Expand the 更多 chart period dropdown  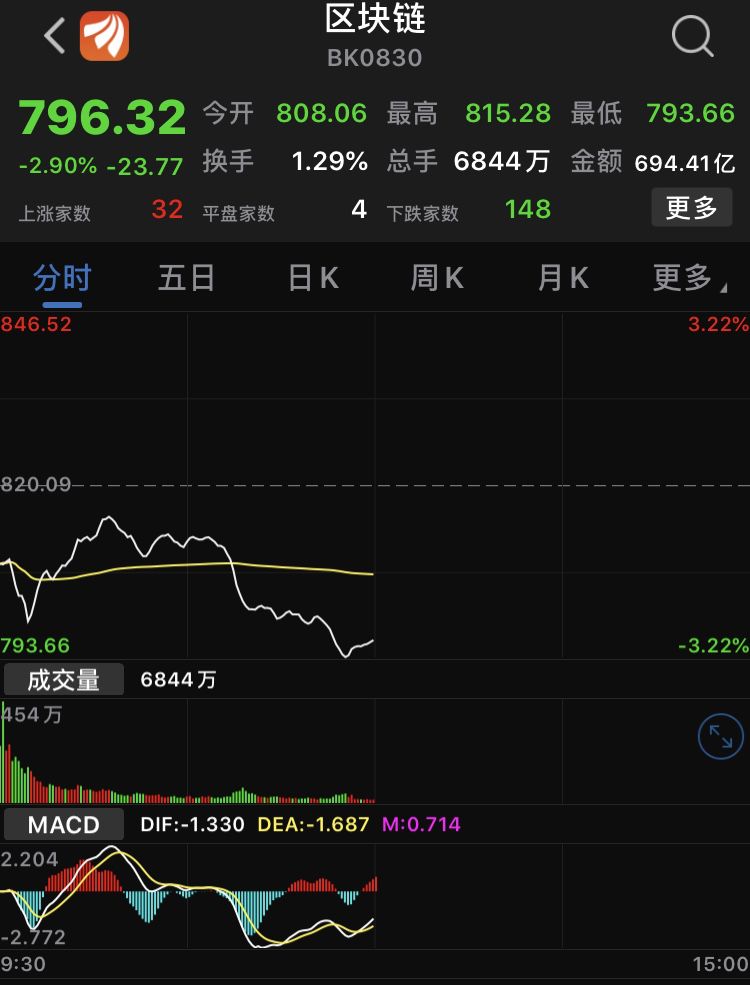tap(688, 277)
